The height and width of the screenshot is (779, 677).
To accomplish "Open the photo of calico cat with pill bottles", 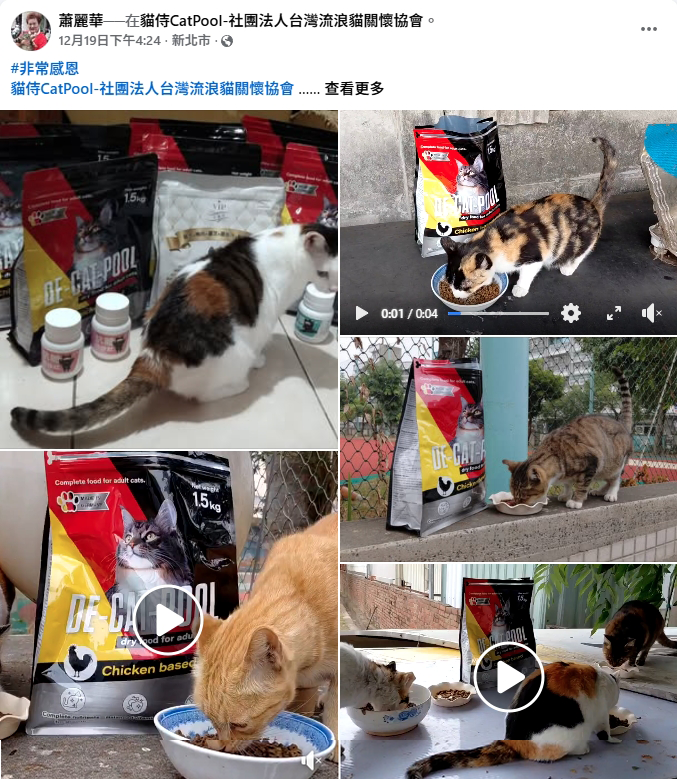I will point(168,280).
